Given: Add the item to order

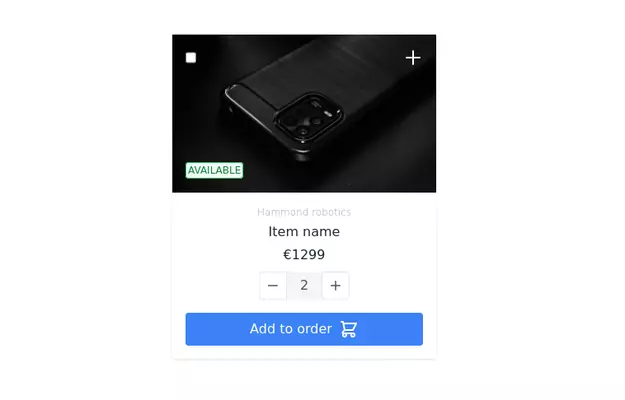Looking at the screenshot, I should click(304, 329).
